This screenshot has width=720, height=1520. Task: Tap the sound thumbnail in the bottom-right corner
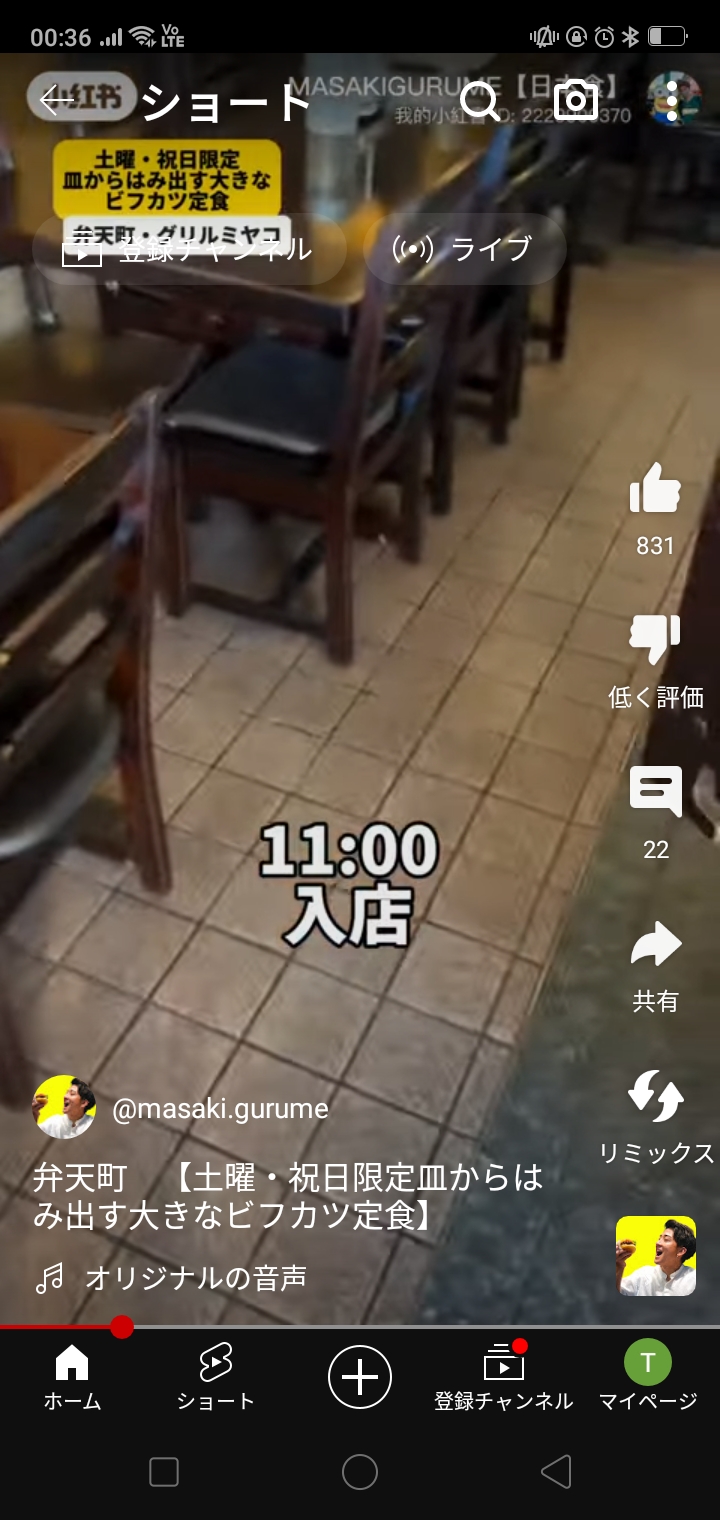[x=656, y=1256]
